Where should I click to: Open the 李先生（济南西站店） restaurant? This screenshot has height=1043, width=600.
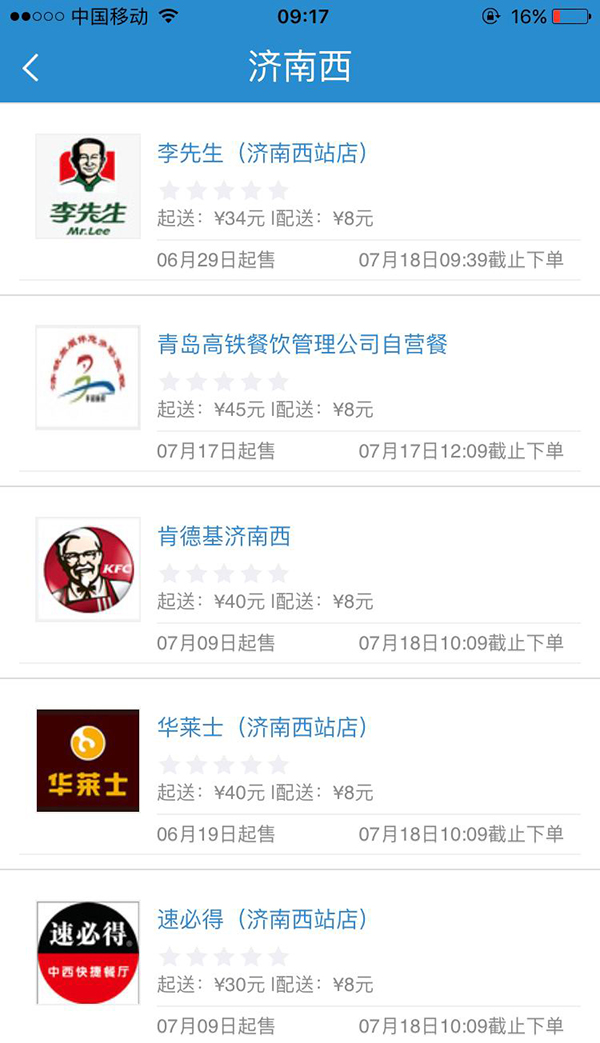click(263, 154)
